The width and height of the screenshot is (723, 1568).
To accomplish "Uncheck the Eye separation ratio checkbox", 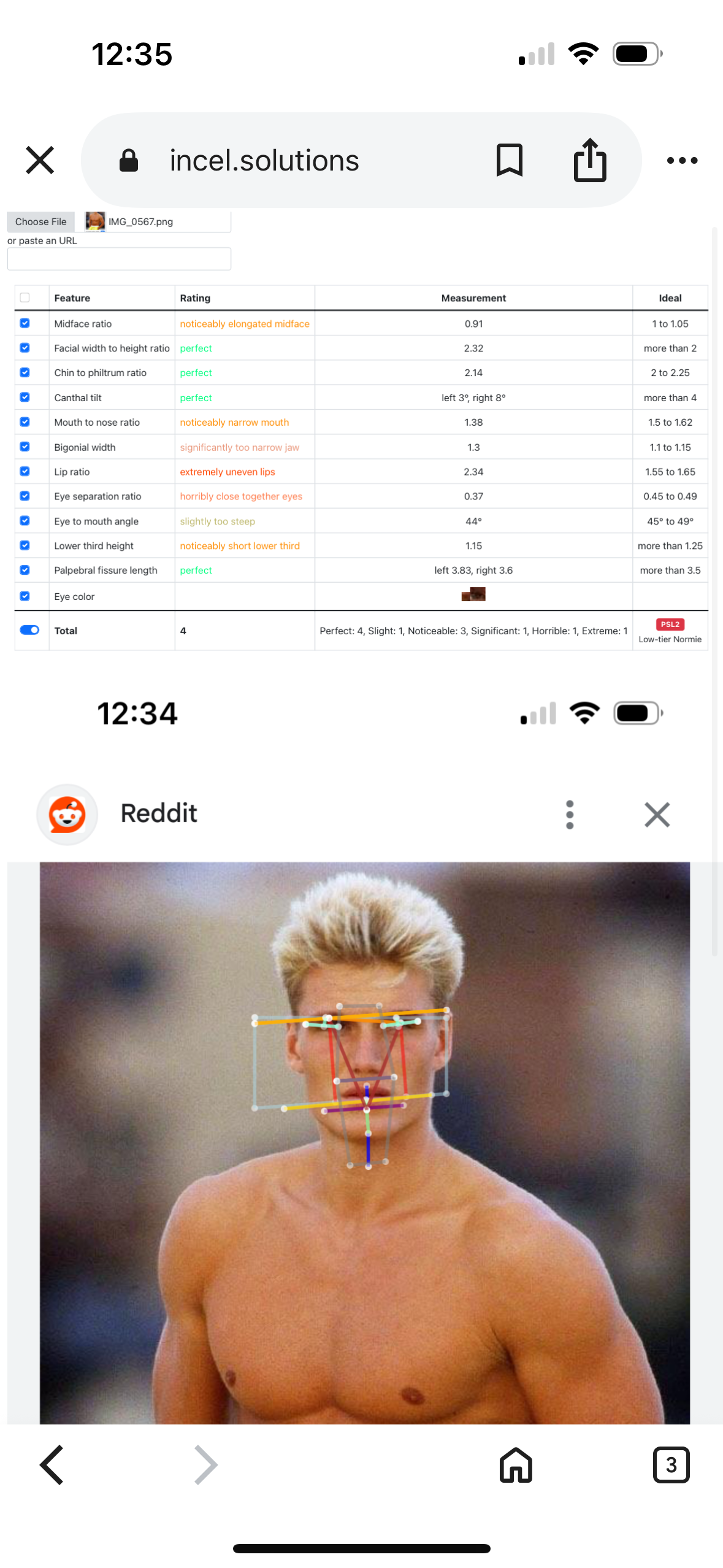I will (25, 496).
